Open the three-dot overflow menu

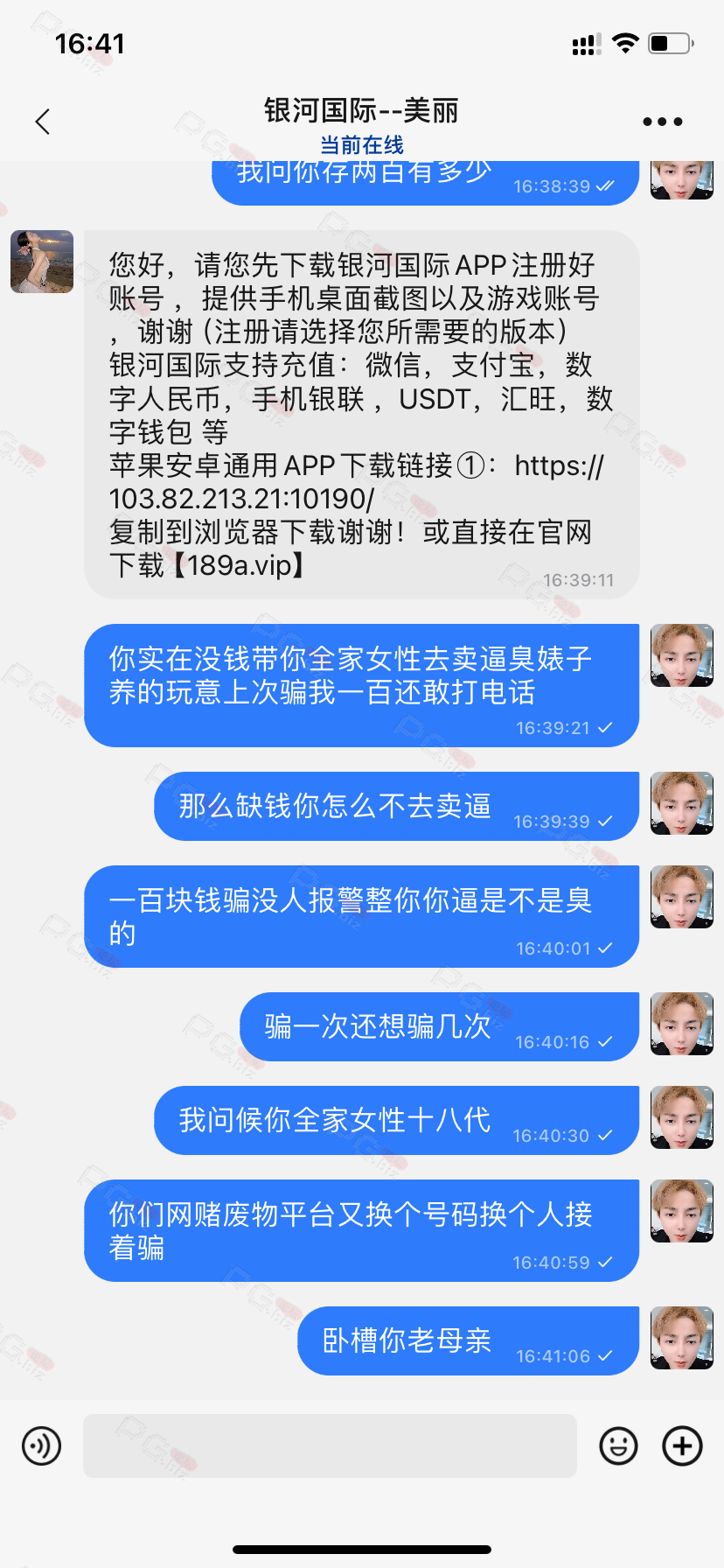[x=662, y=122]
